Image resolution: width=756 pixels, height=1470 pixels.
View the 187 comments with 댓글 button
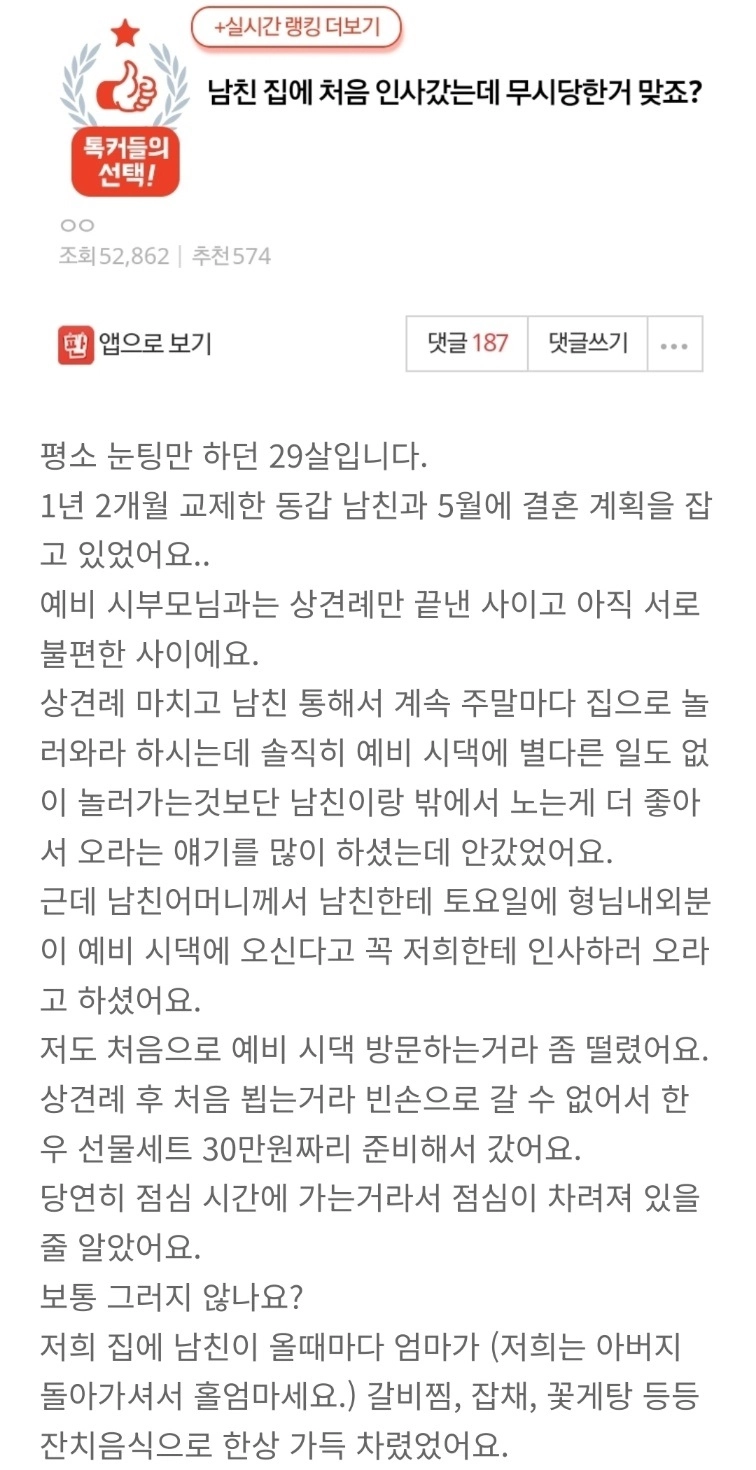(x=467, y=344)
